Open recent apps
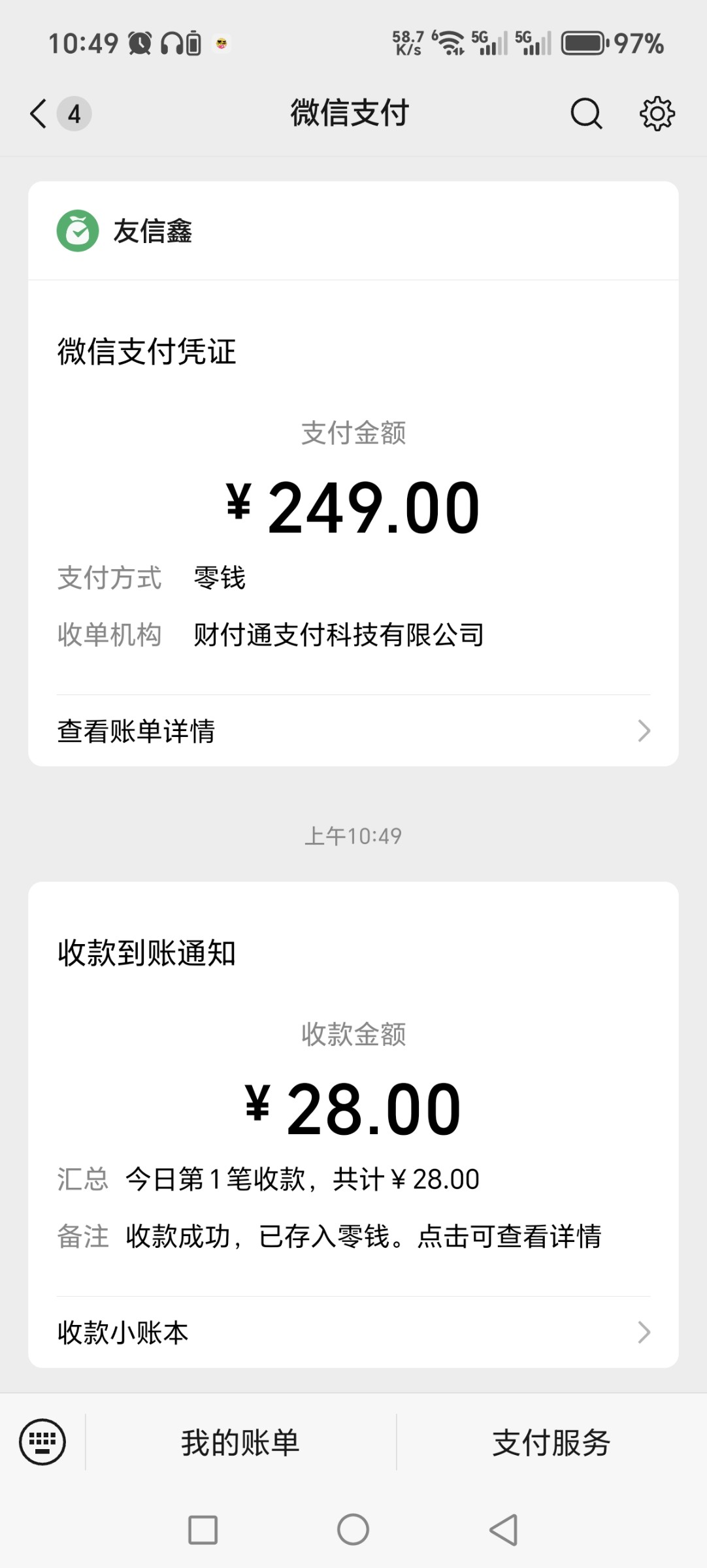Viewport: 707px width, 1568px height. pos(203,1529)
